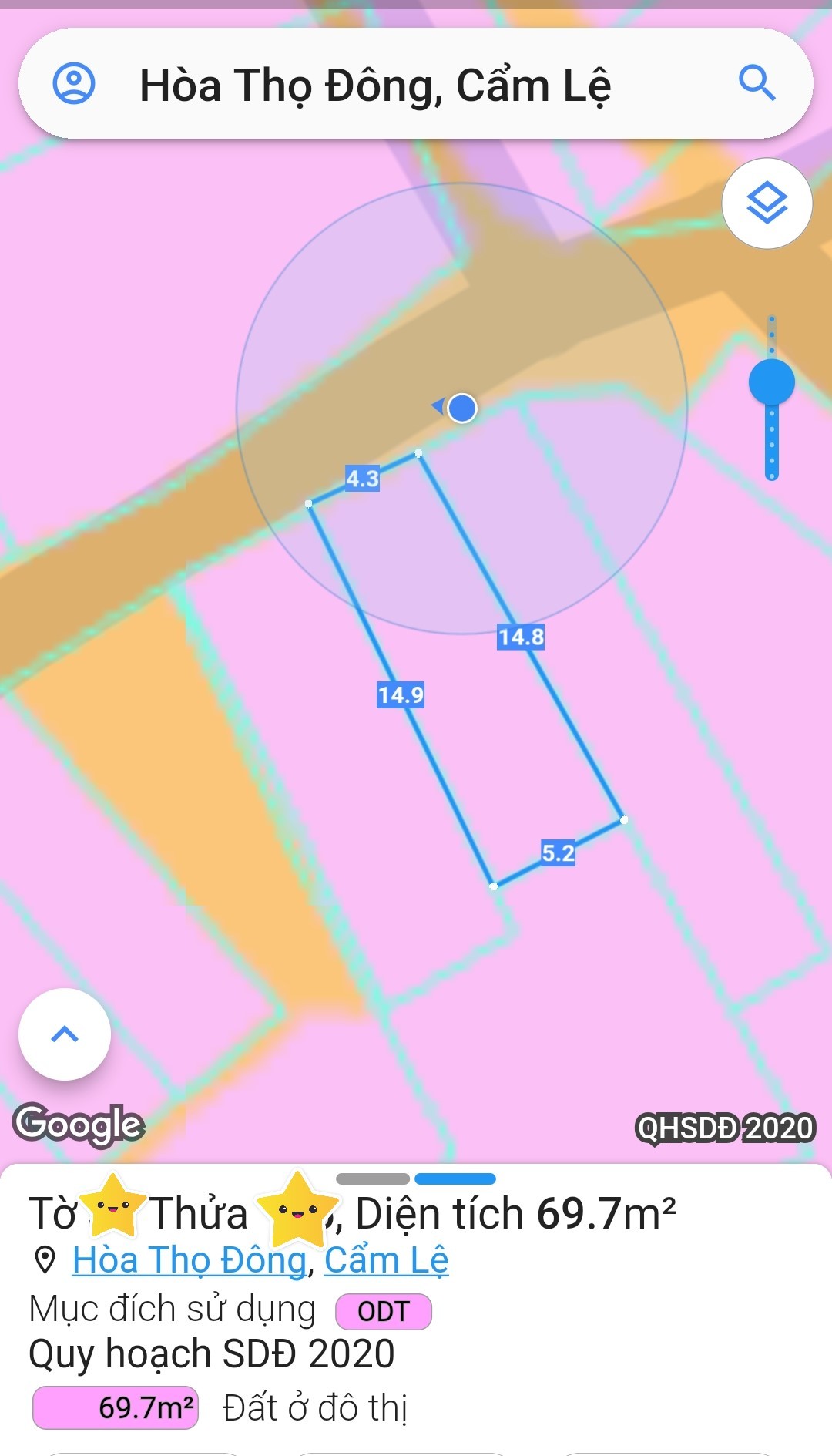The width and height of the screenshot is (832, 1456).
Task: Open the account profile icon
Action: (74, 83)
